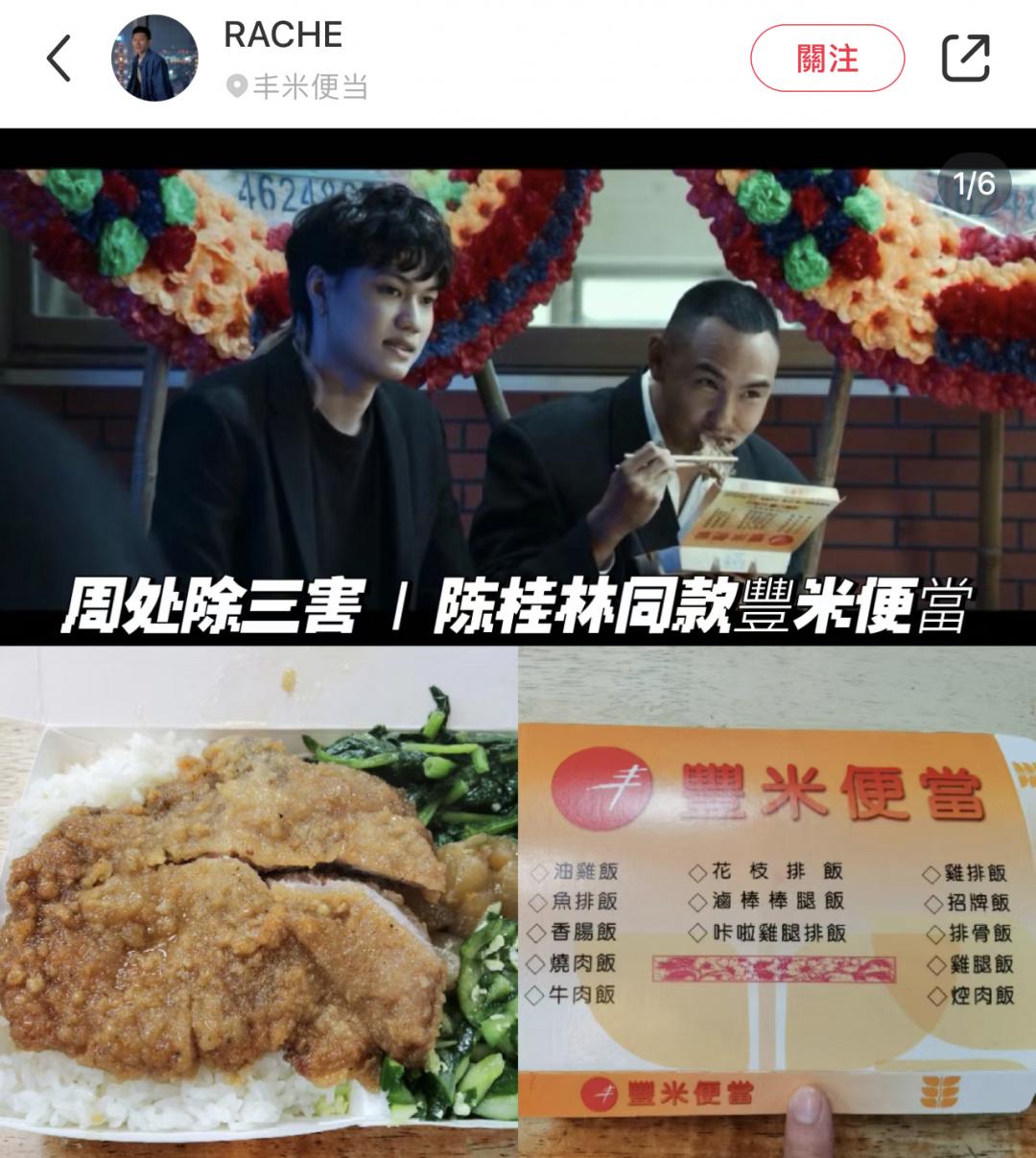This screenshot has width=1036, height=1158.
Task: Share this post
Action: (965, 59)
